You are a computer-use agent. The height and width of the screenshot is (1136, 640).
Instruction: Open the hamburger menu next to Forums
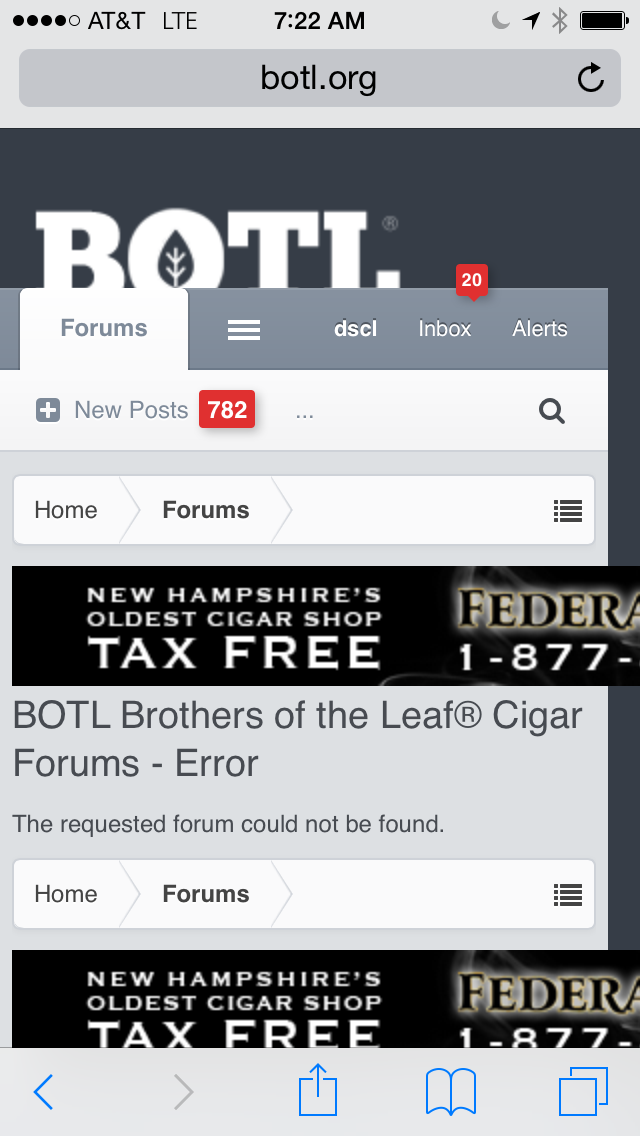(244, 330)
